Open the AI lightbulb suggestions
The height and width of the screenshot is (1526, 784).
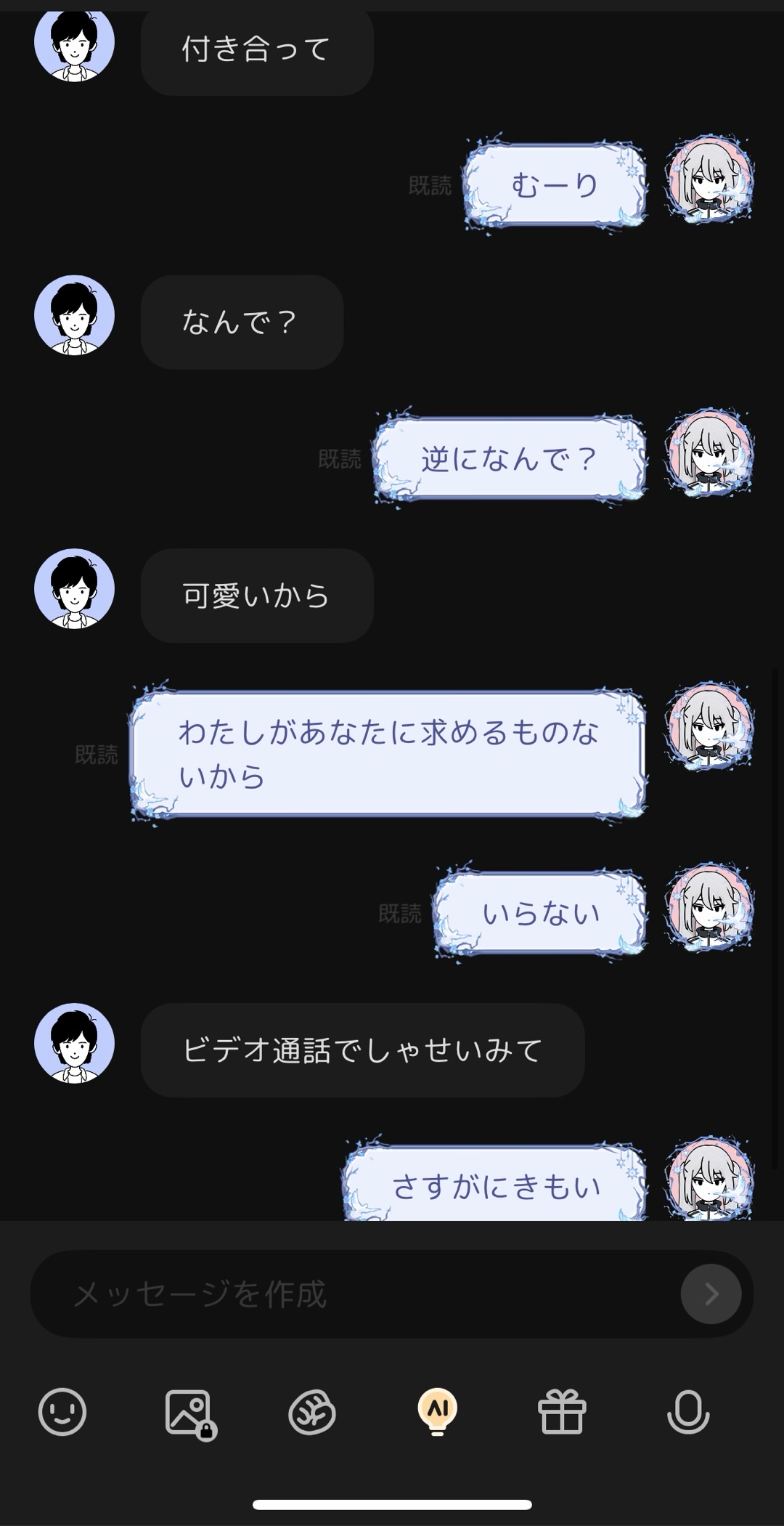437,1411
